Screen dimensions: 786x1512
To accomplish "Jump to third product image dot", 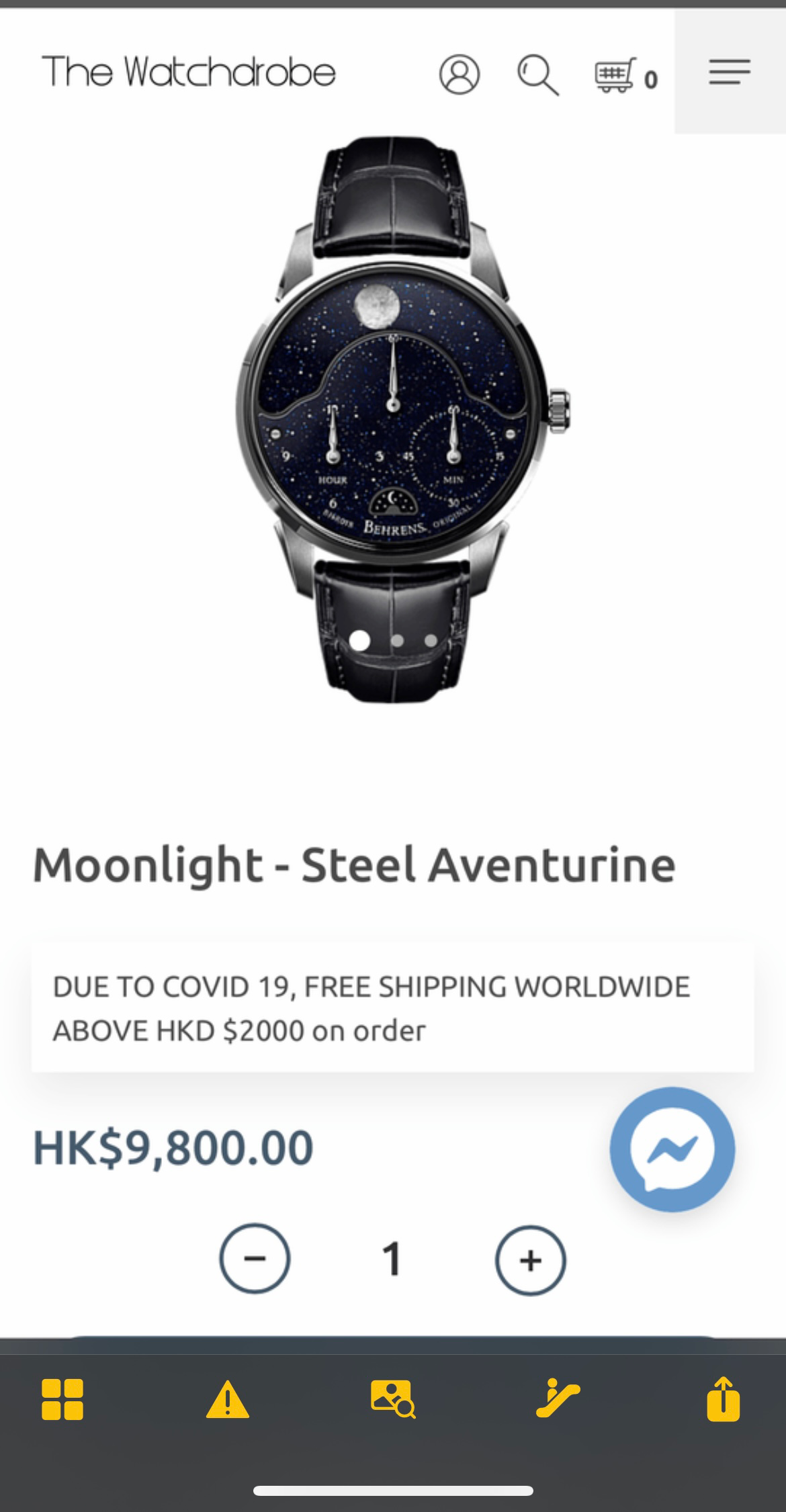I will coord(431,641).
